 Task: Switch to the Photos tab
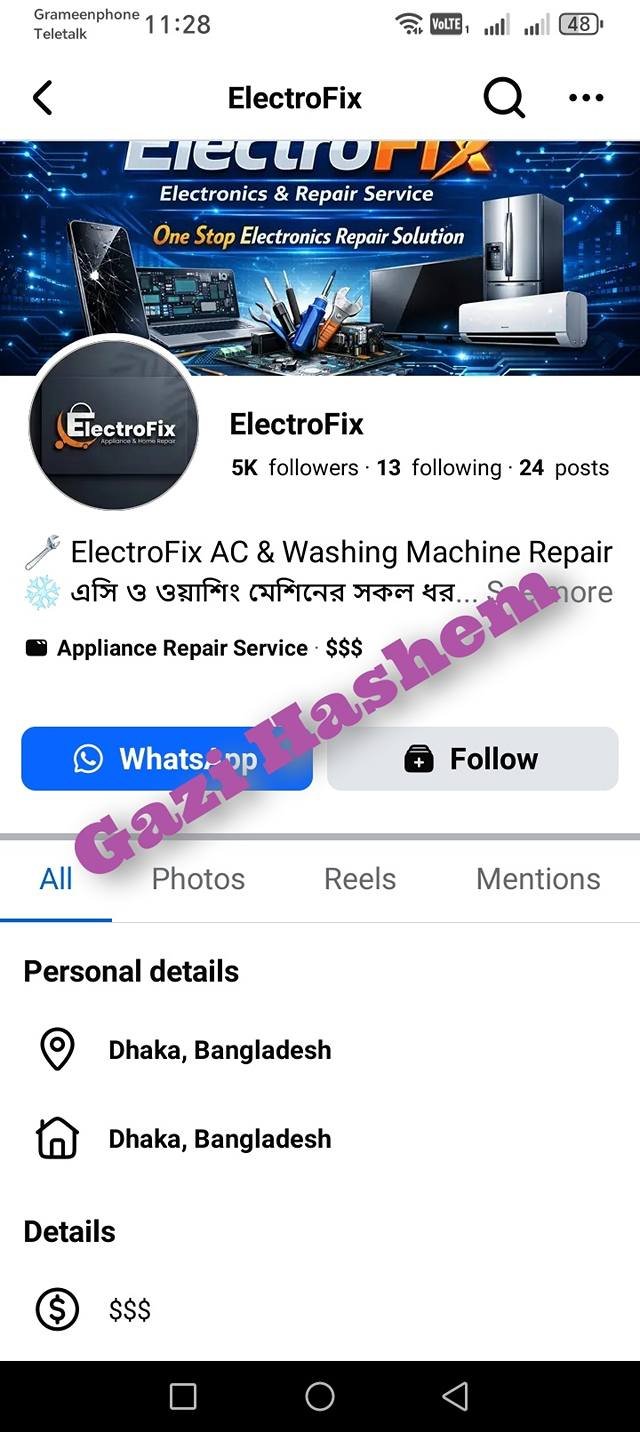pyautogui.click(x=198, y=879)
